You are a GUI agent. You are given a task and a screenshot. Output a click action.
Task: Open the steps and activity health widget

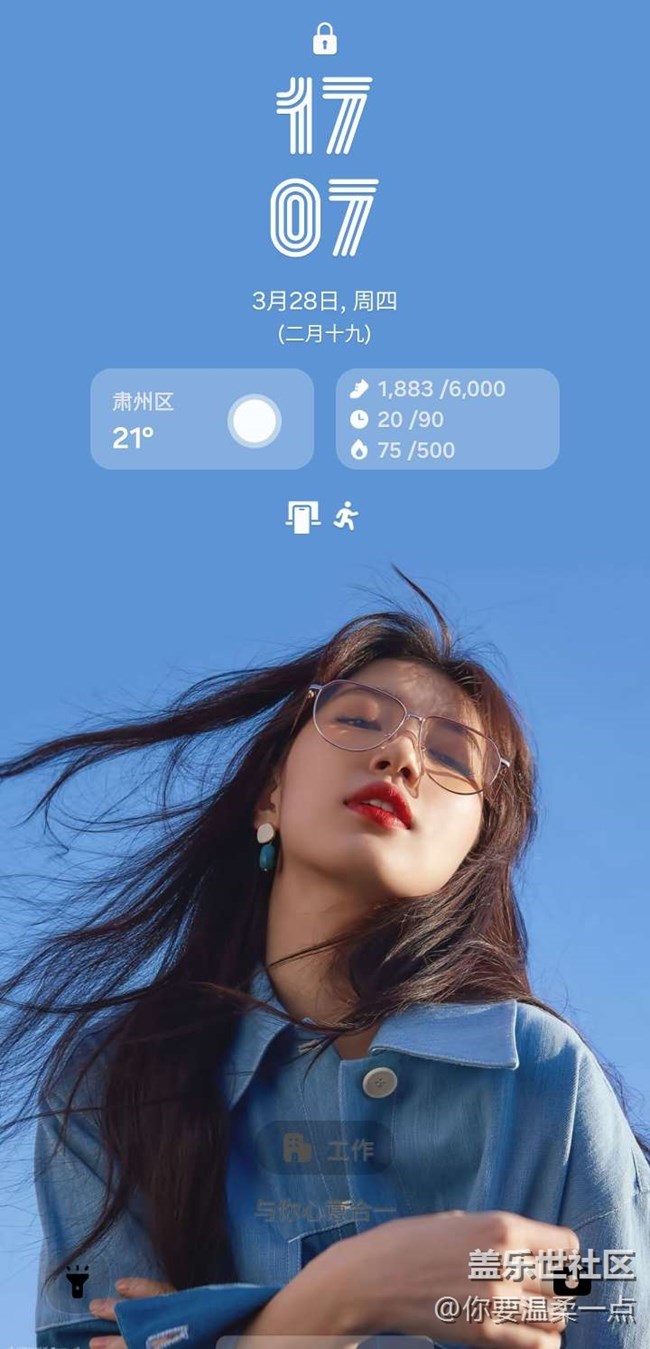pos(447,419)
